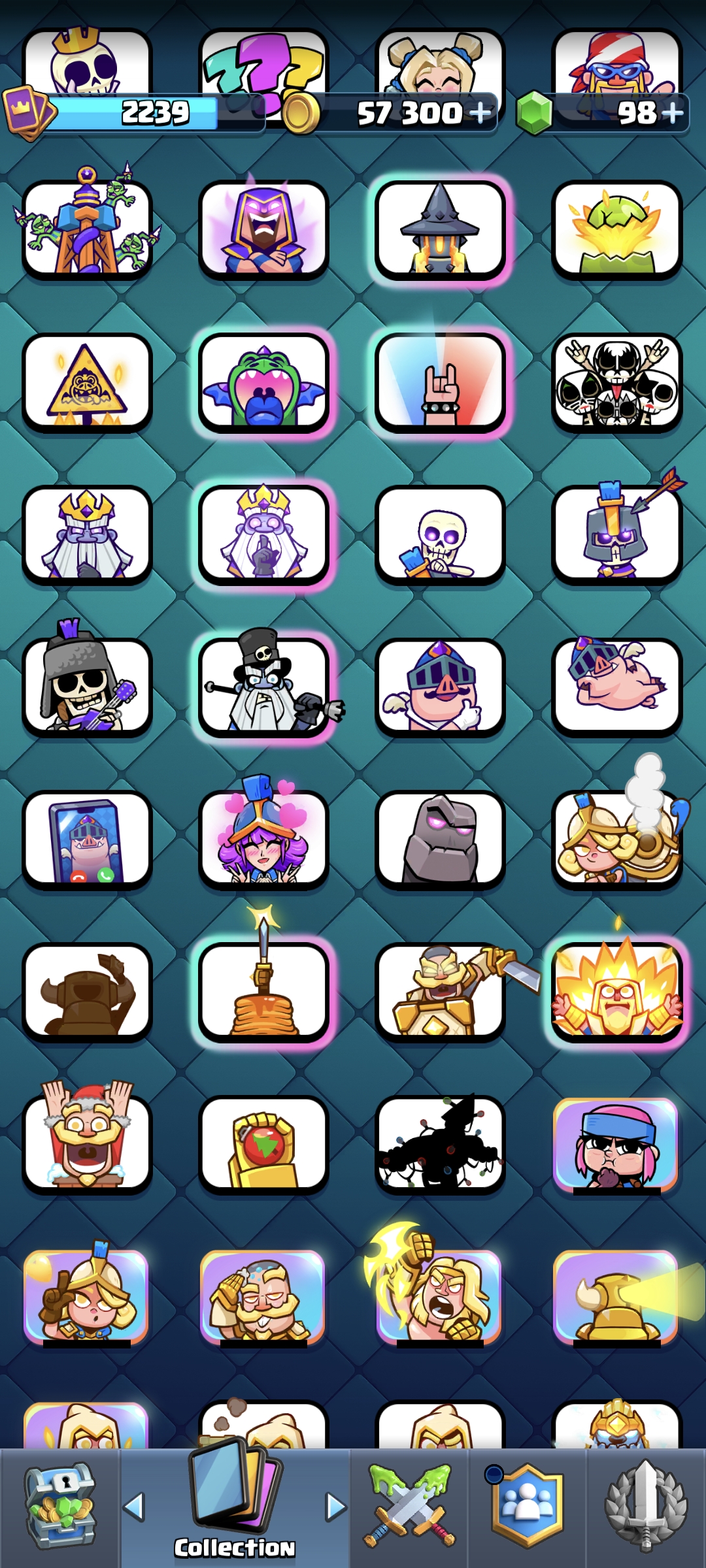The height and width of the screenshot is (1568, 706).
Task: Buy gems via the plus next to 98
Action: [x=672, y=113]
